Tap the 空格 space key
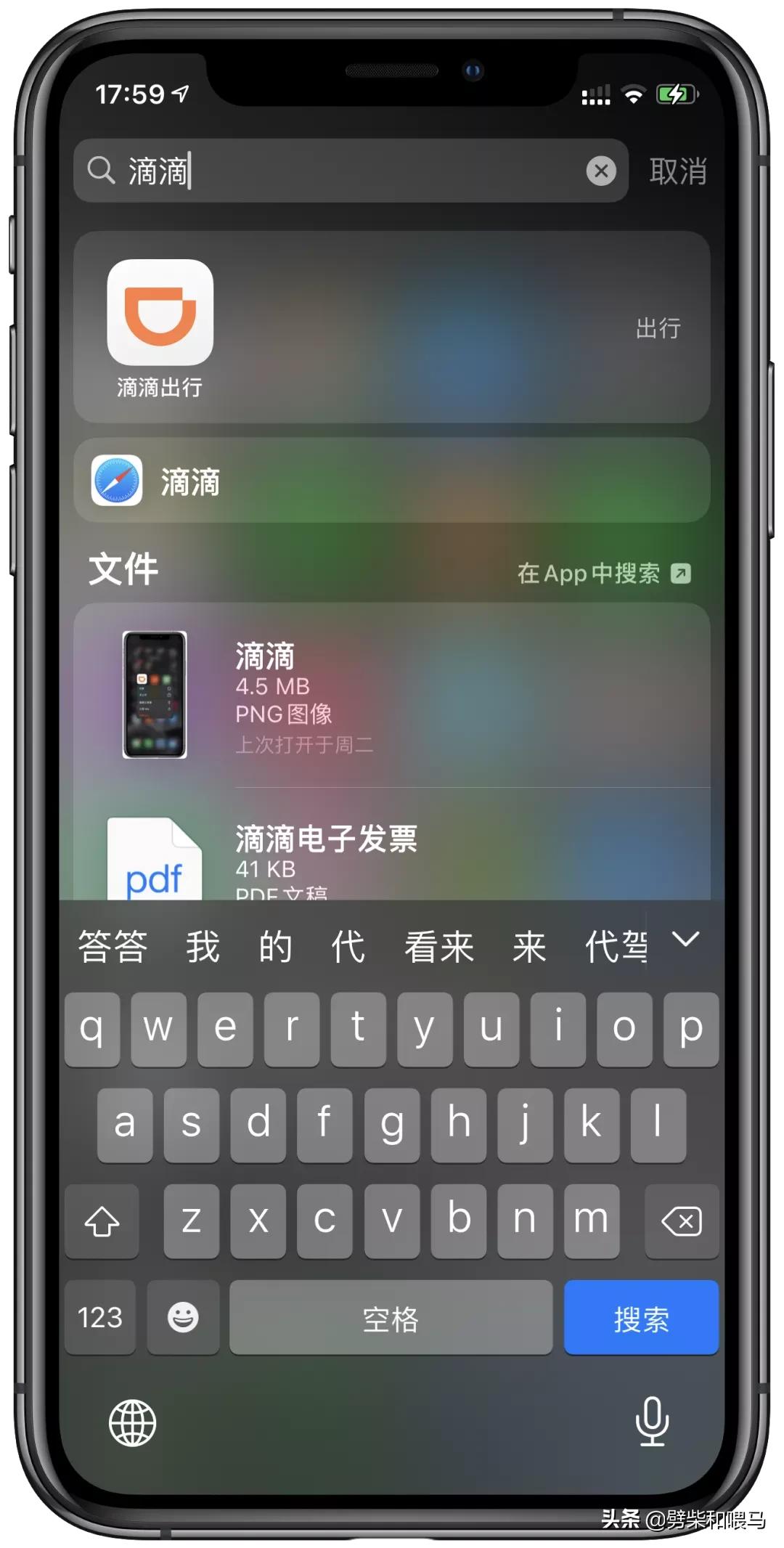This screenshot has height=1548, width=784. point(391,1318)
